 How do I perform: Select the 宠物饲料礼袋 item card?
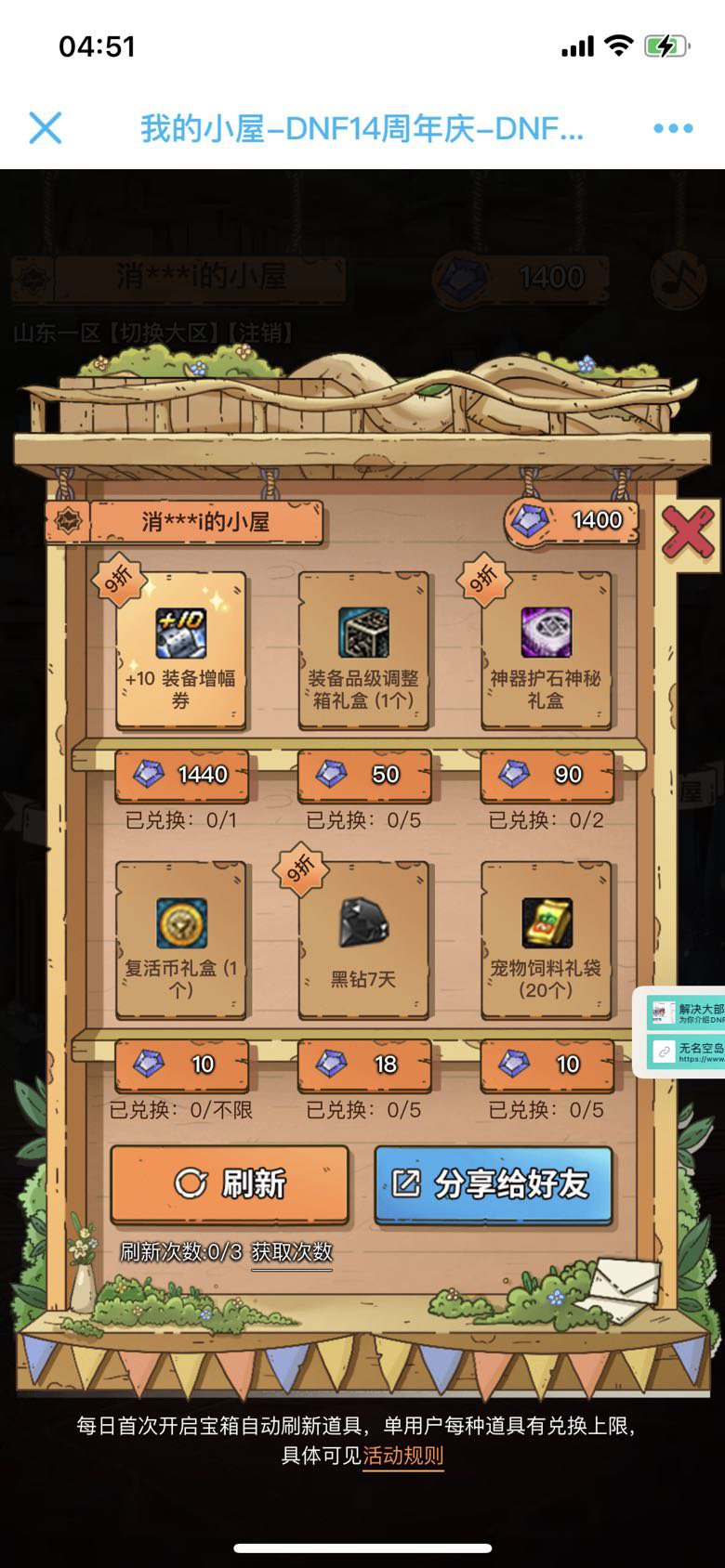pos(546,940)
